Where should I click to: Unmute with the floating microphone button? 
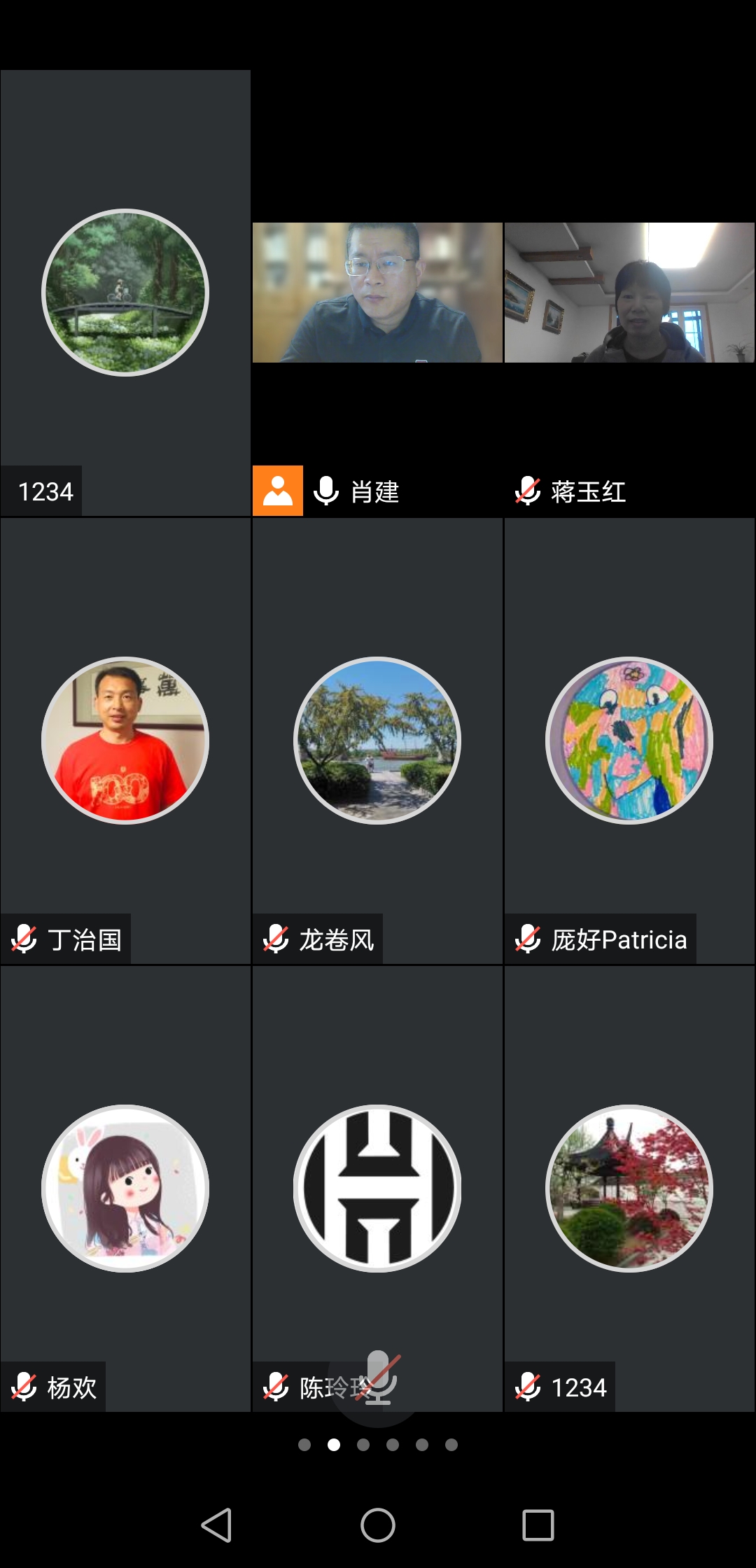(x=379, y=1378)
